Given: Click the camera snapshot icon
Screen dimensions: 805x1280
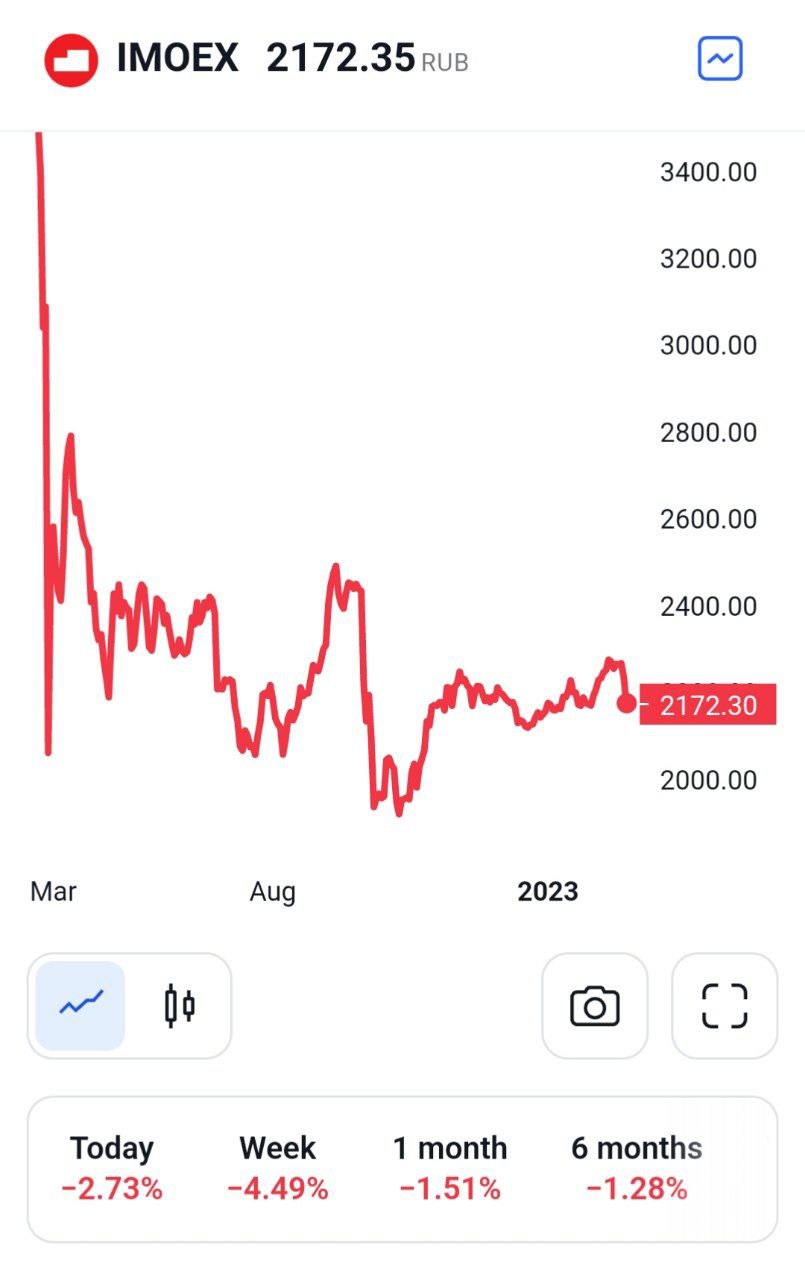Looking at the screenshot, I should (594, 1006).
